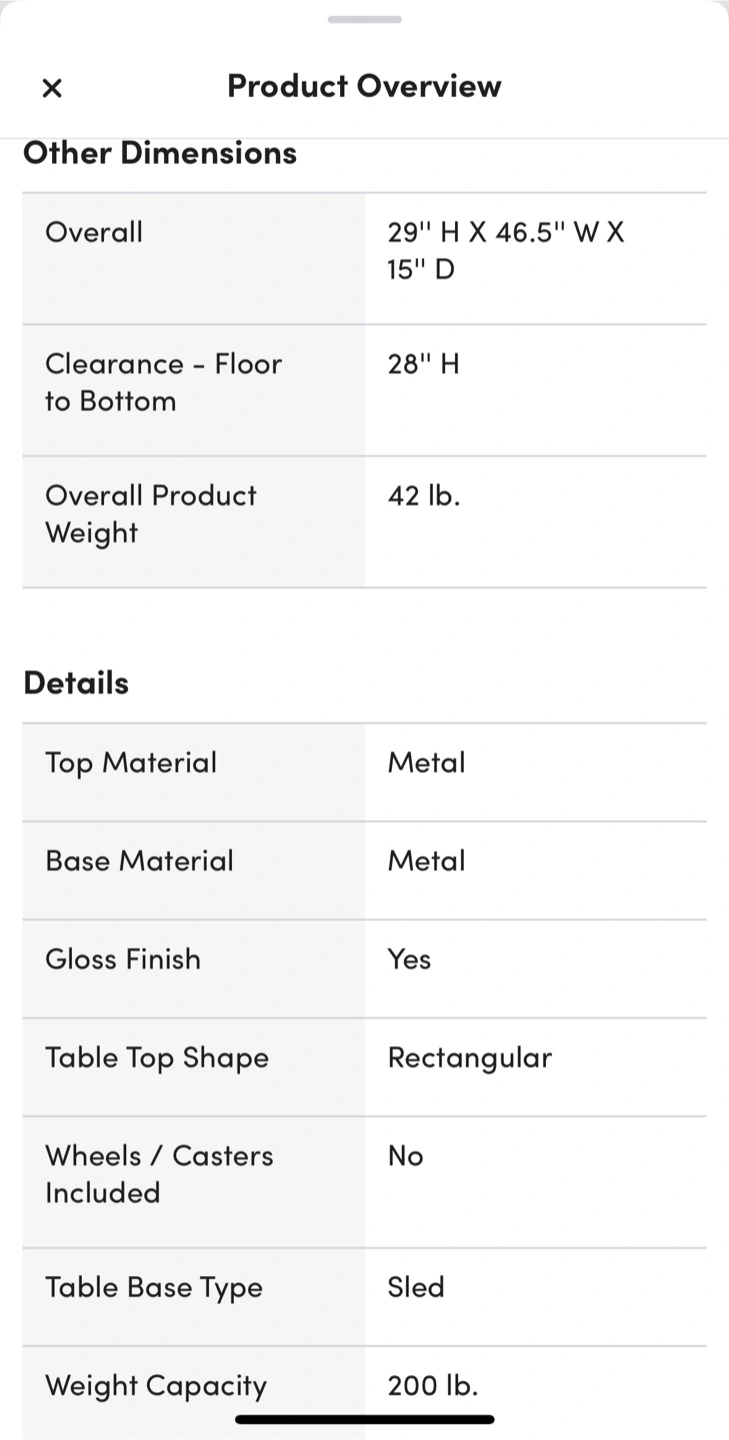
Task: Close the Product Overview sheet
Action: [x=52, y=88]
